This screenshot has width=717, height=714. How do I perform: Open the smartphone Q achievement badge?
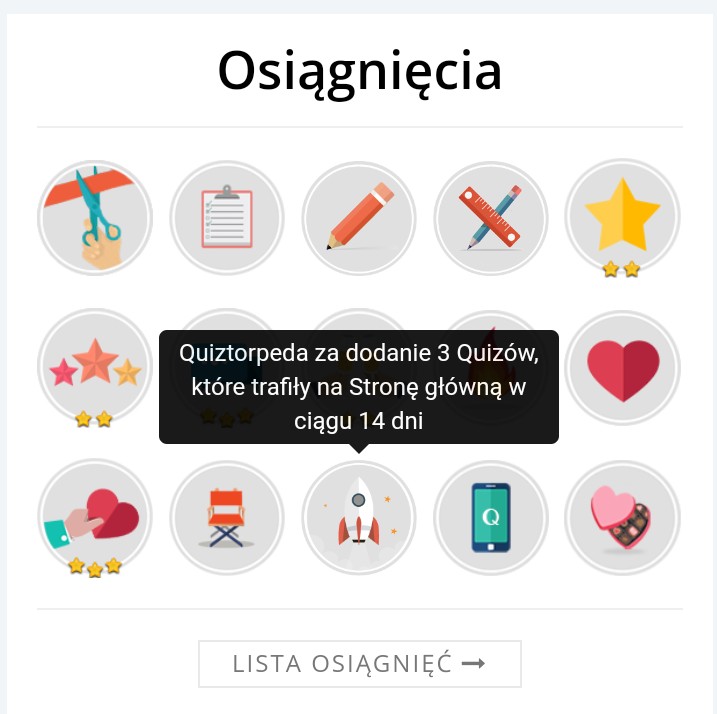click(x=491, y=517)
